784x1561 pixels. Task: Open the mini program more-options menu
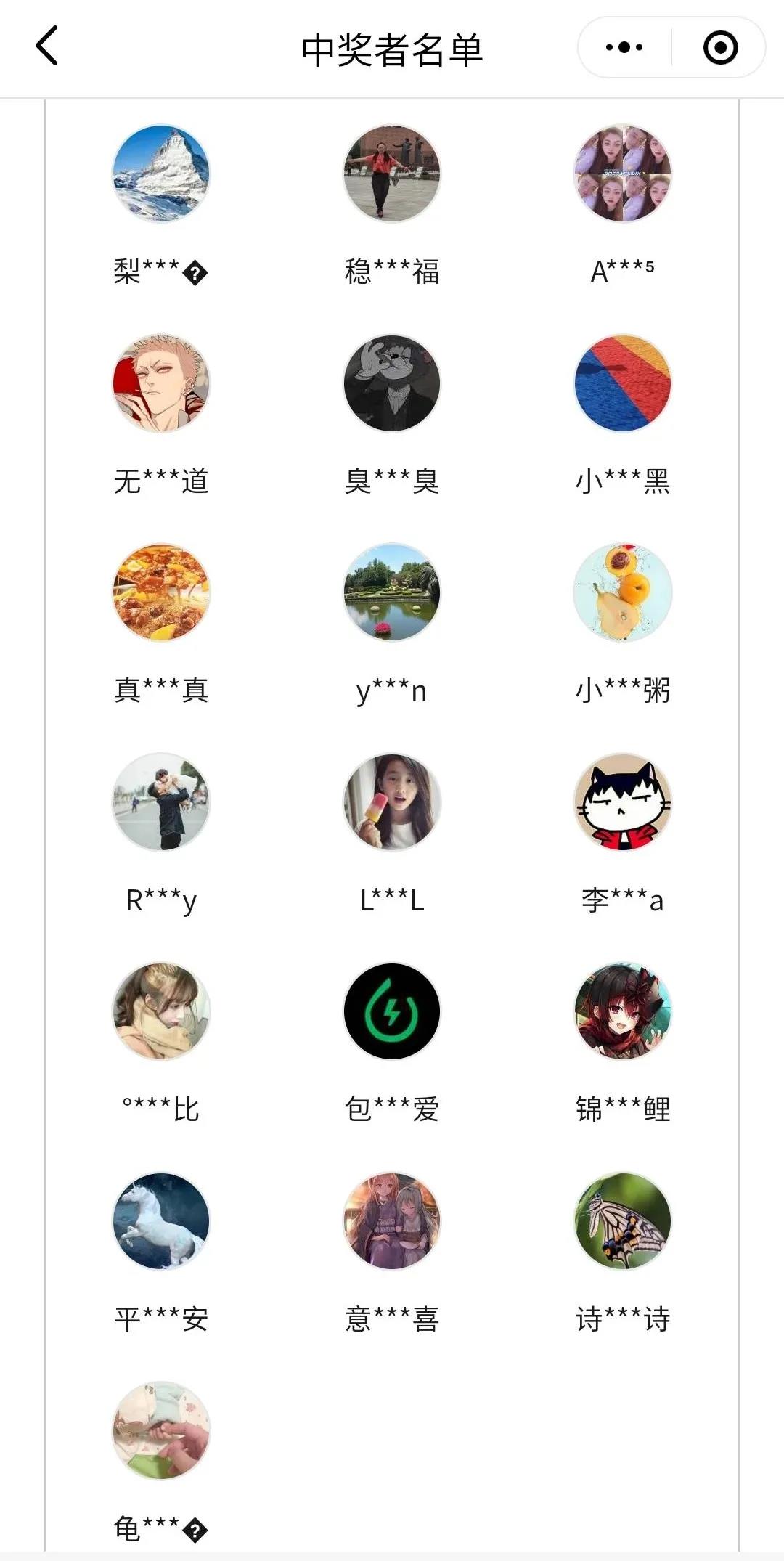[x=624, y=48]
